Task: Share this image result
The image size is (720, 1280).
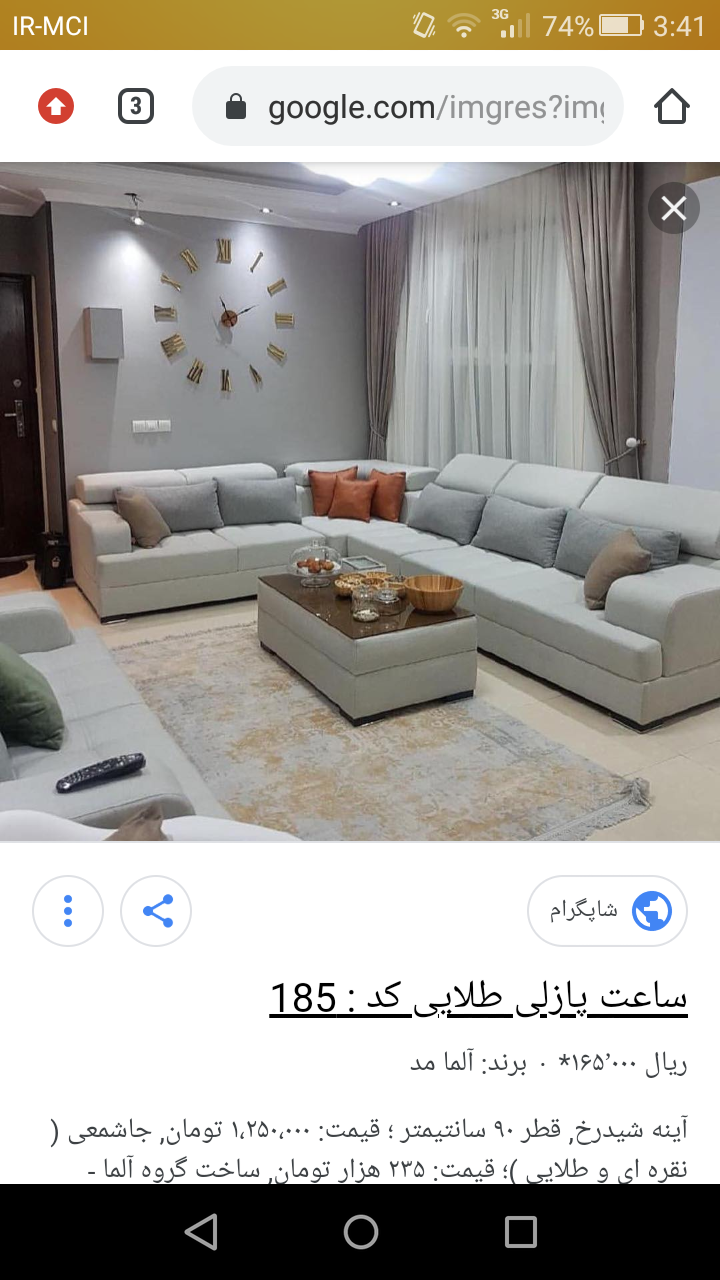Action: 156,910
